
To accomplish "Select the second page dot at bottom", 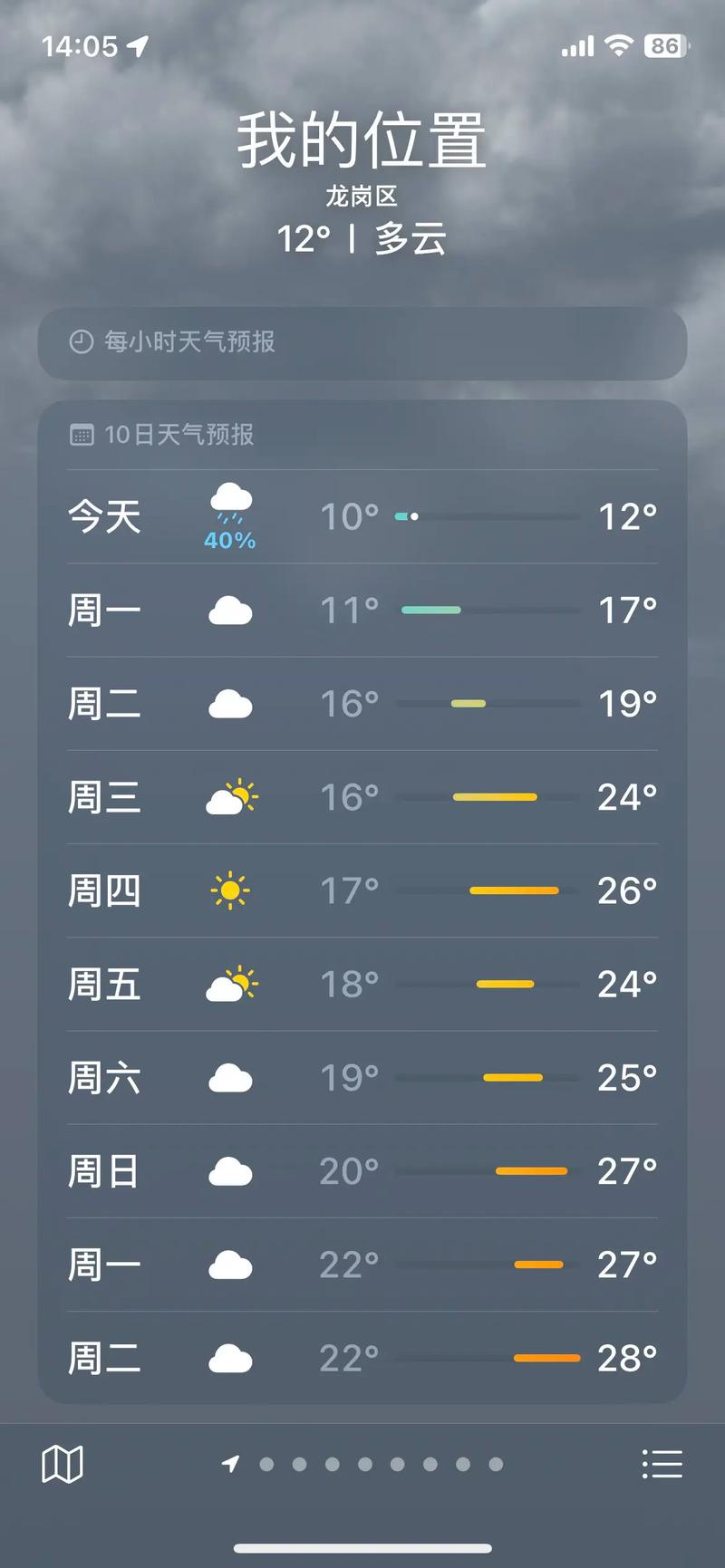I will pos(299,1464).
